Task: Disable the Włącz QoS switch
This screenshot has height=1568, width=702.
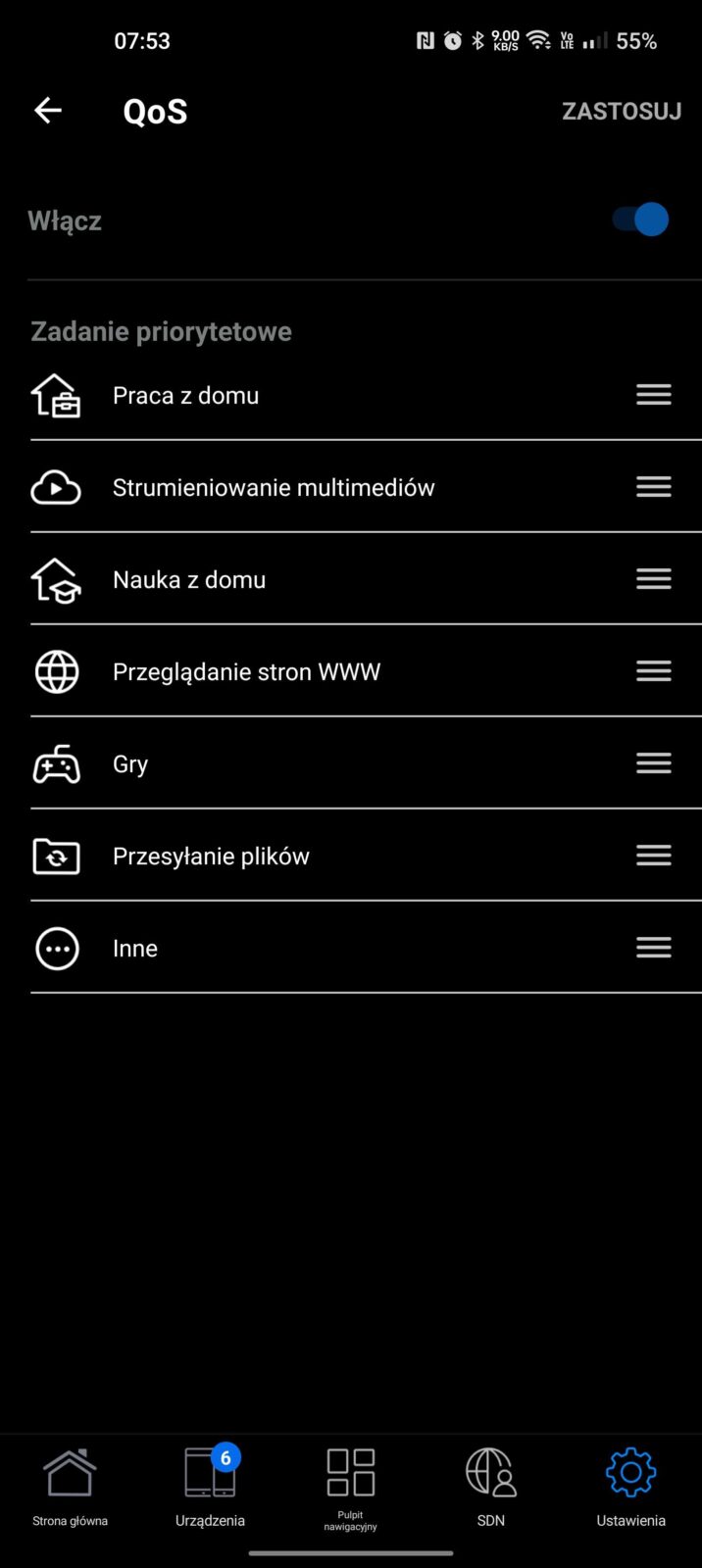Action: click(641, 220)
